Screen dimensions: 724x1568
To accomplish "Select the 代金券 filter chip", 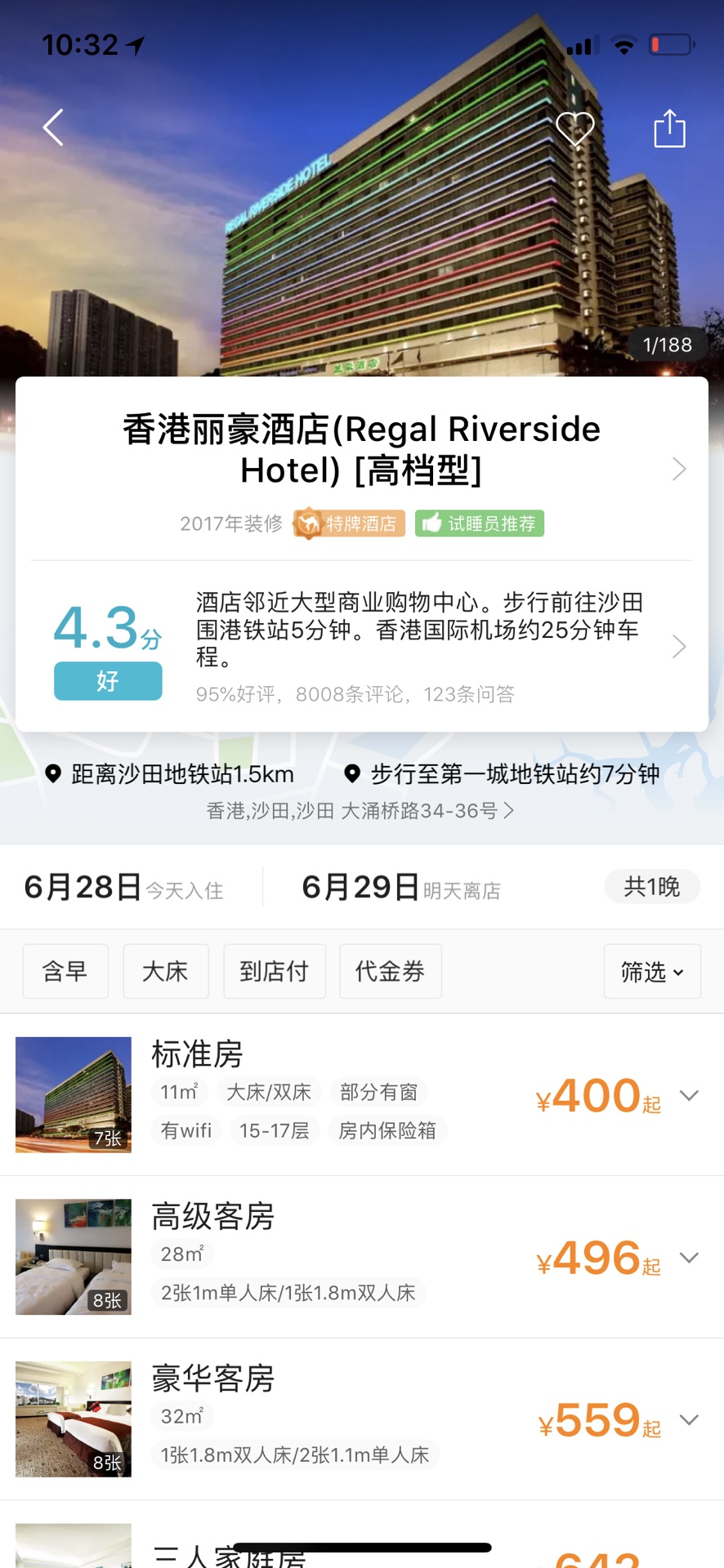I will pos(391,971).
